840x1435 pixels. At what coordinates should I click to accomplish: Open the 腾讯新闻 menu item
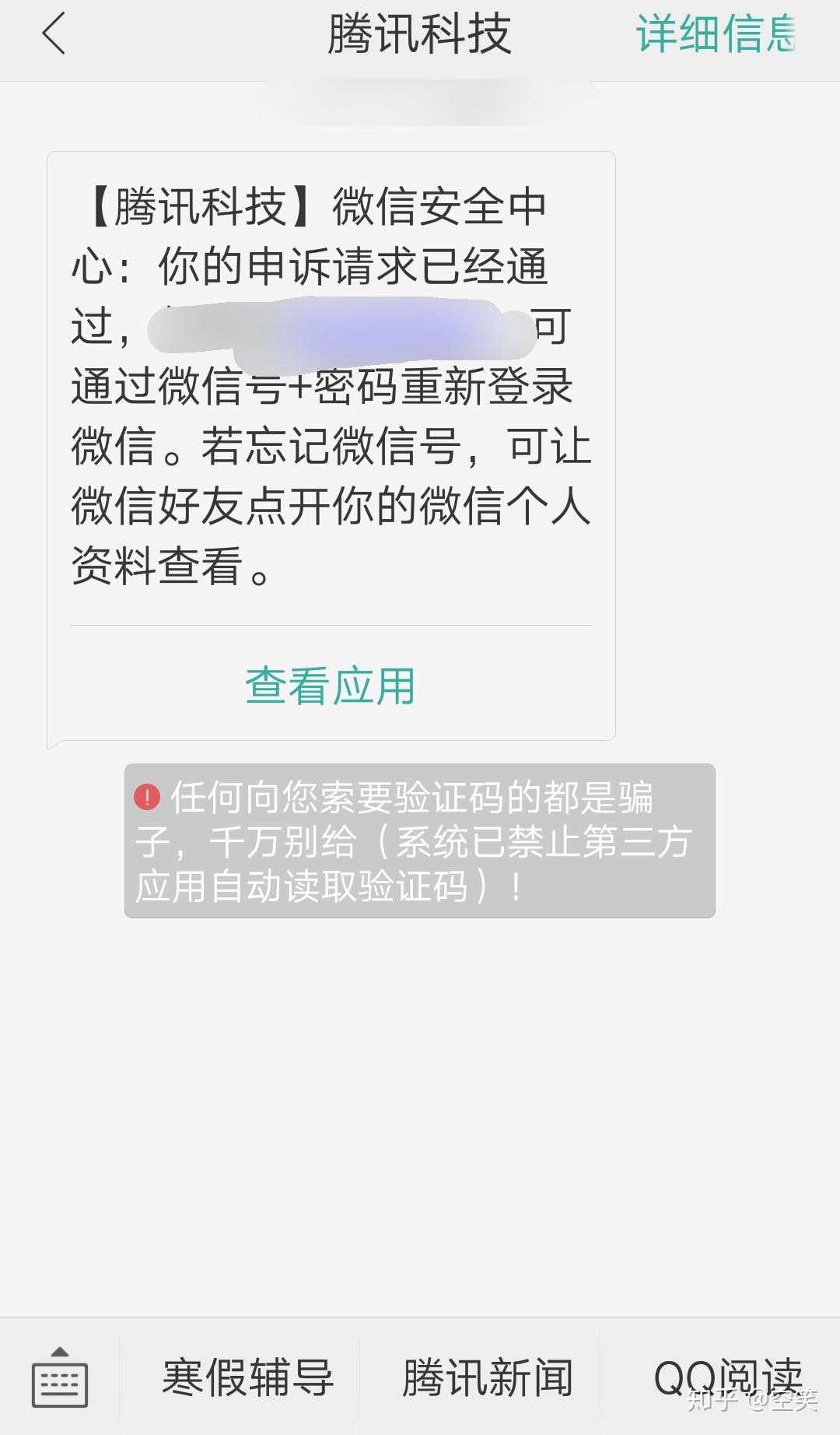(488, 1377)
